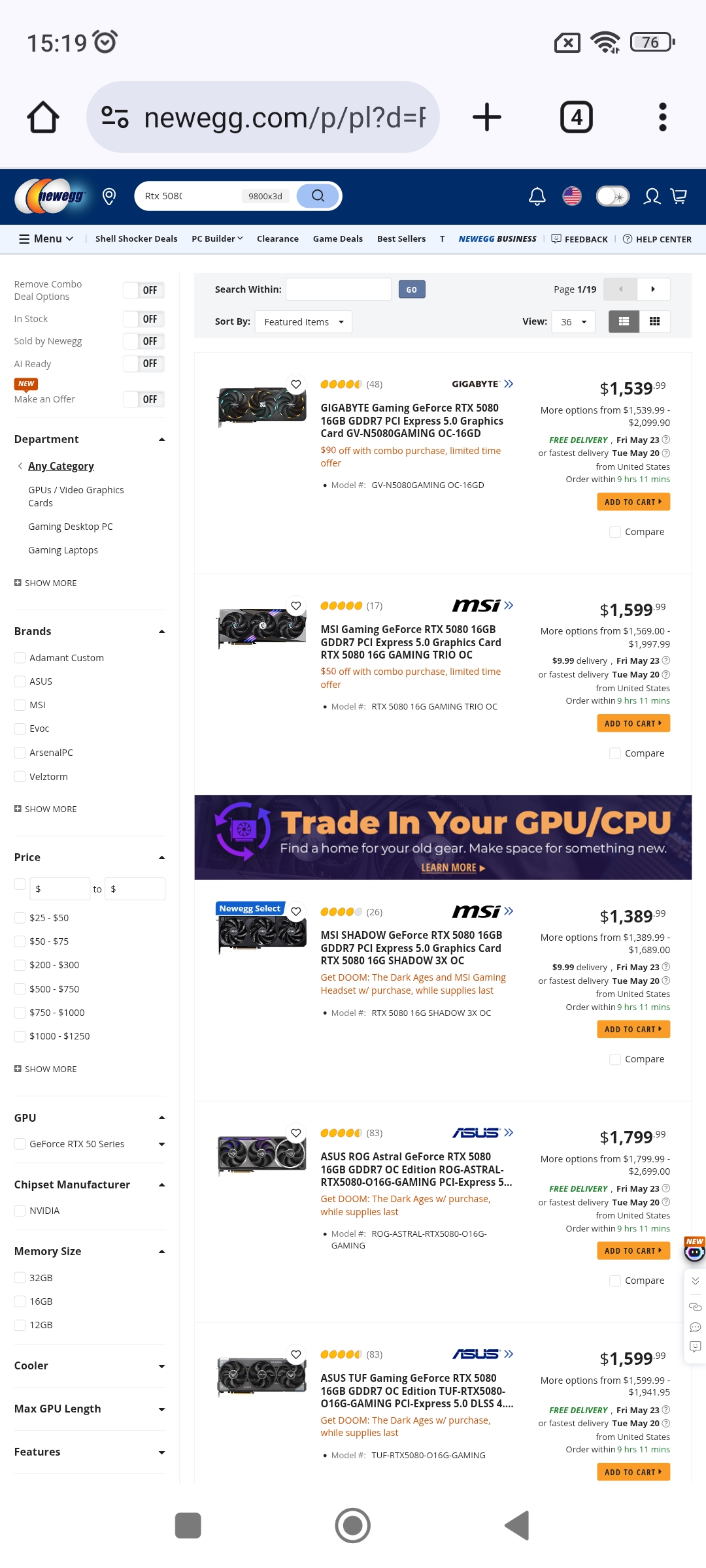The width and height of the screenshot is (706, 1568).
Task: Tap the search magnifier button
Action: [318, 196]
